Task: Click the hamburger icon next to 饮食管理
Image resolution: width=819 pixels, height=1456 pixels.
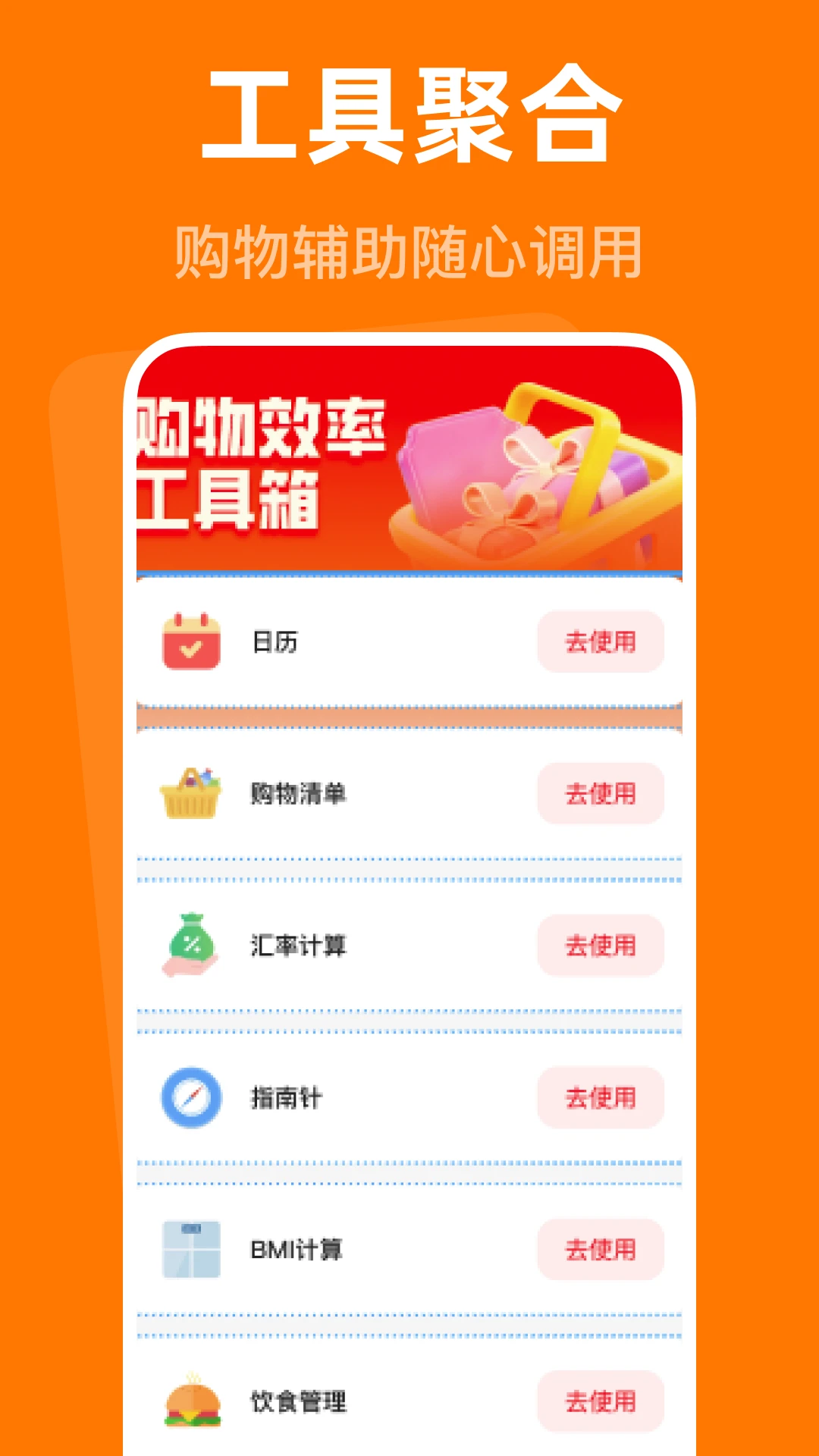Action: click(x=192, y=1401)
